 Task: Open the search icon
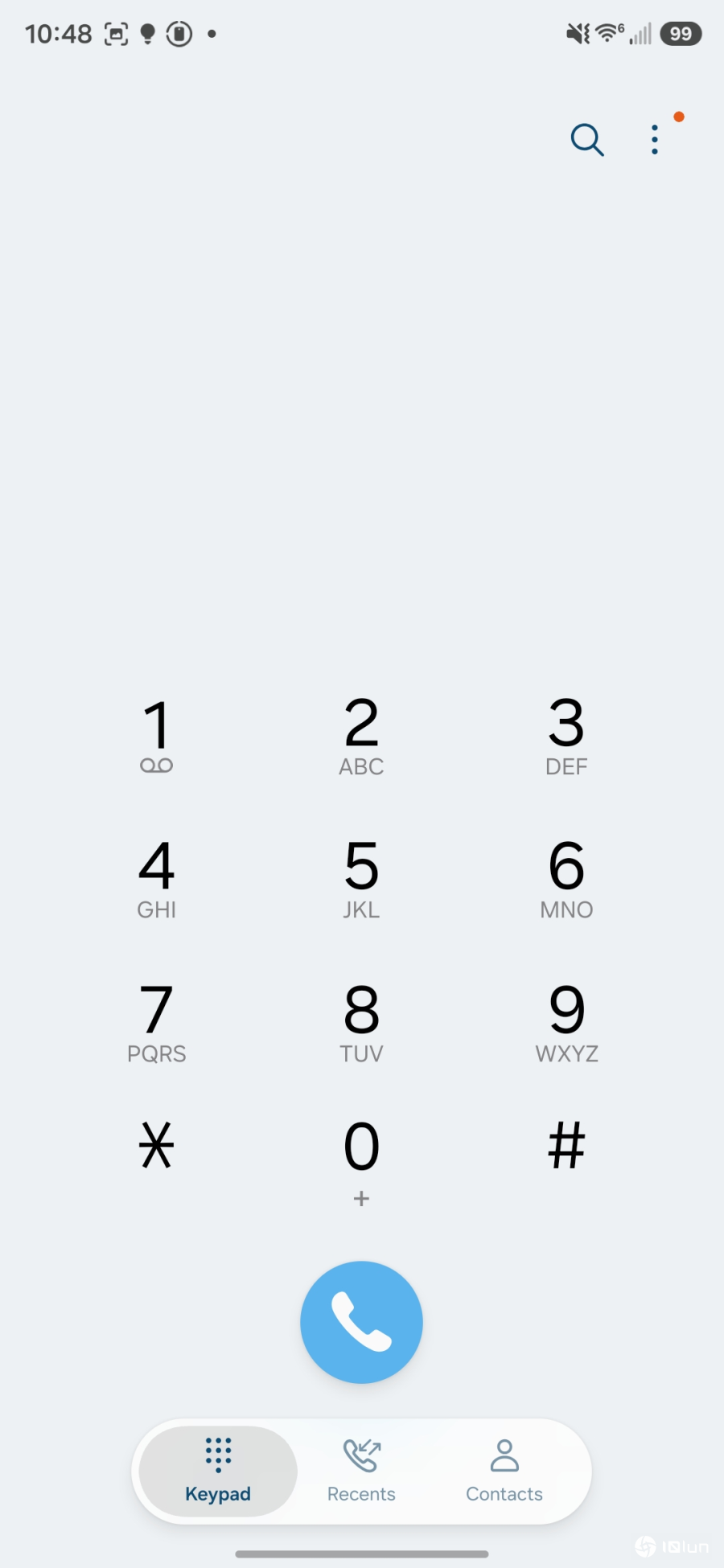click(587, 140)
